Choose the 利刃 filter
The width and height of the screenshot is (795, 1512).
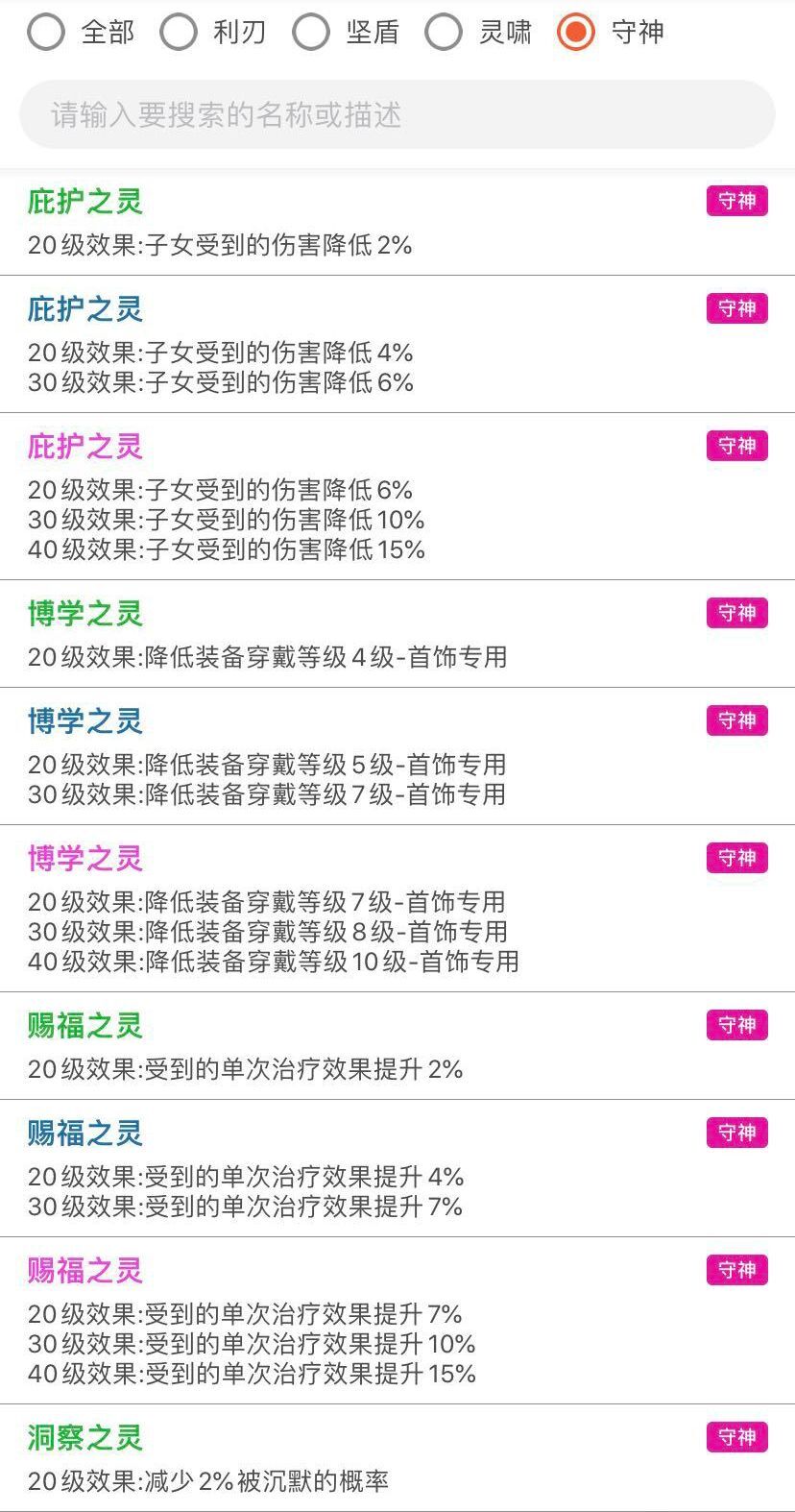click(179, 32)
